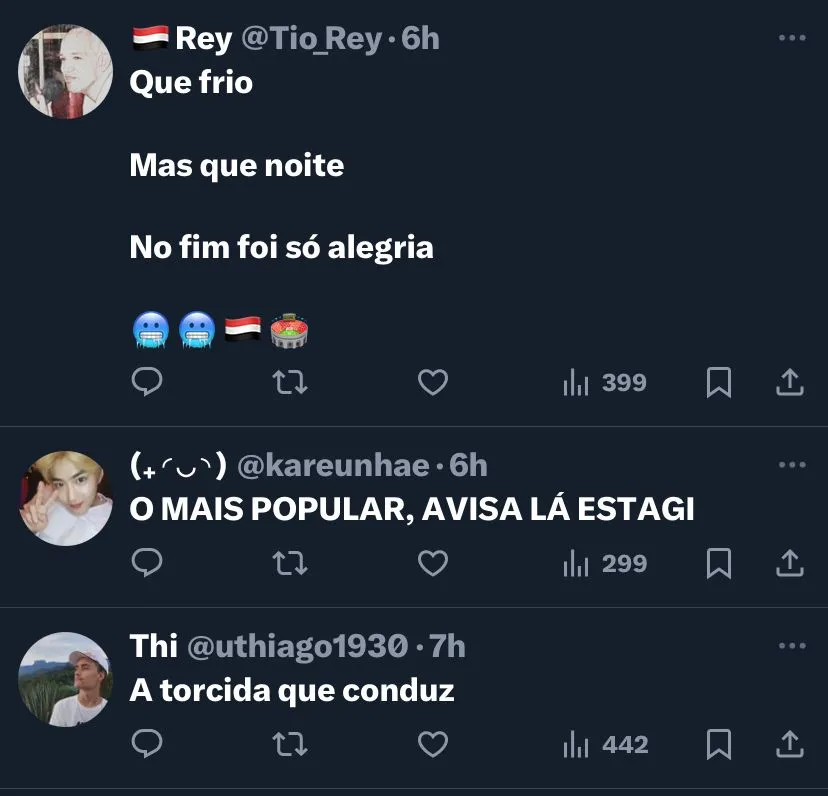The image size is (828, 796).
Task: Bookmark Rey's tweet
Action: (719, 382)
